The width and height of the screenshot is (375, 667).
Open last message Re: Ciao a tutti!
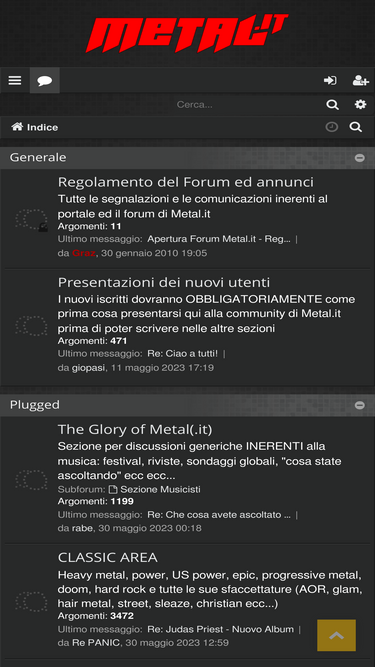pyautogui.click(x=182, y=353)
